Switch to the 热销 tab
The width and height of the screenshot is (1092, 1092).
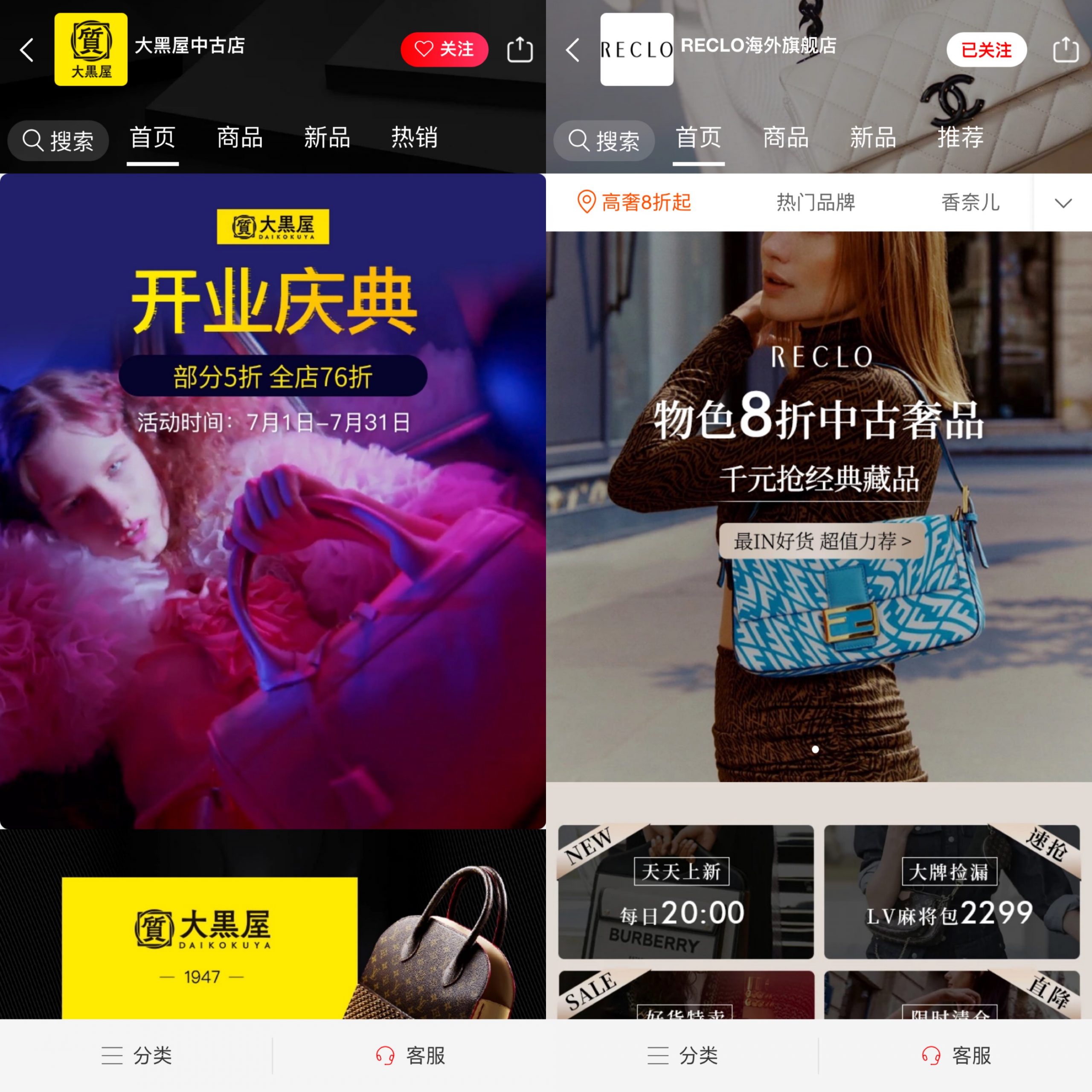click(414, 138)
